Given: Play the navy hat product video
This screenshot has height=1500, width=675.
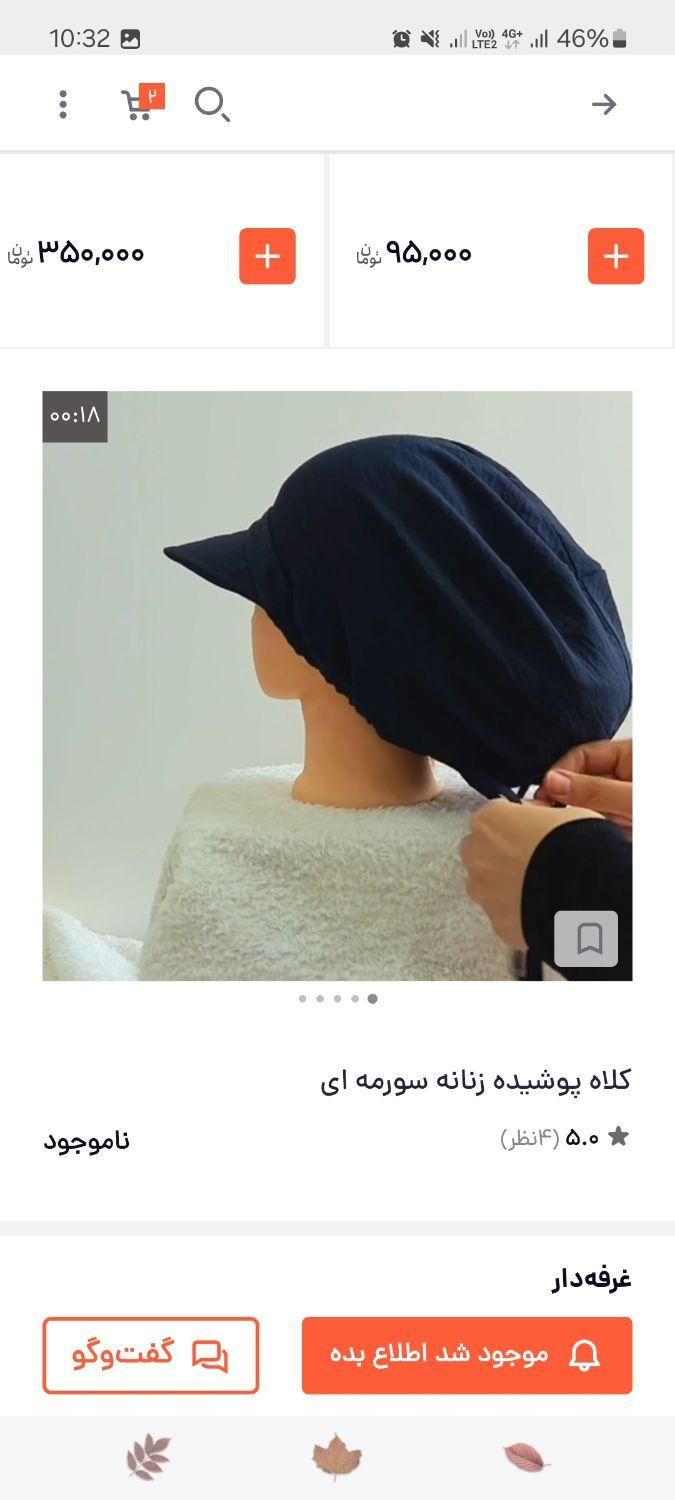Looking at the screenshot, I should coord(337,685).
